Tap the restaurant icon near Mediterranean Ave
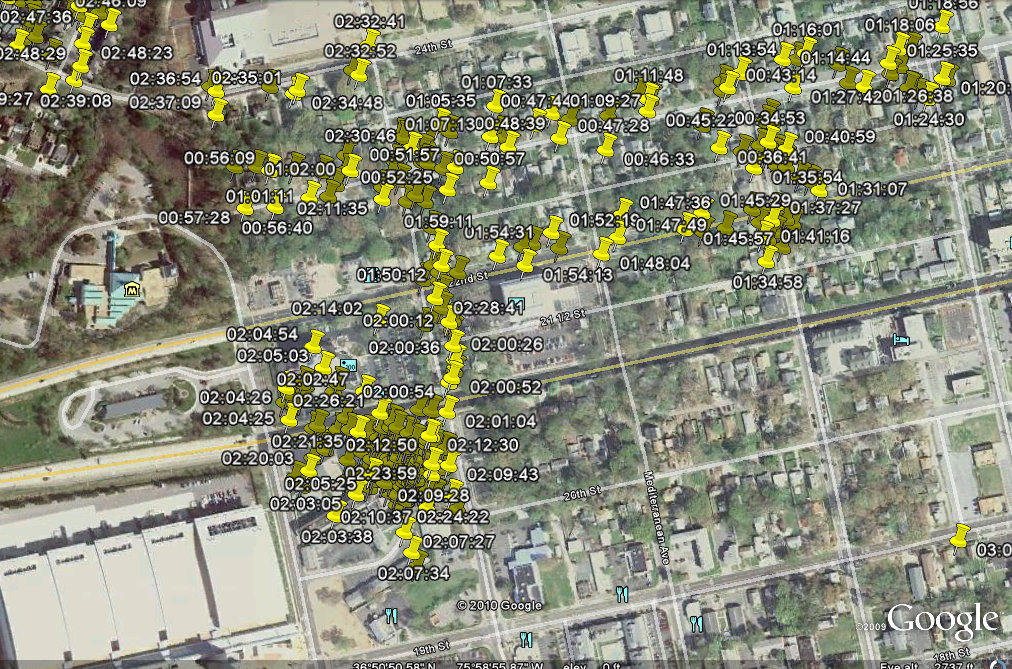Viewport: 1012px width, 669px height. [x=622, y=594]
